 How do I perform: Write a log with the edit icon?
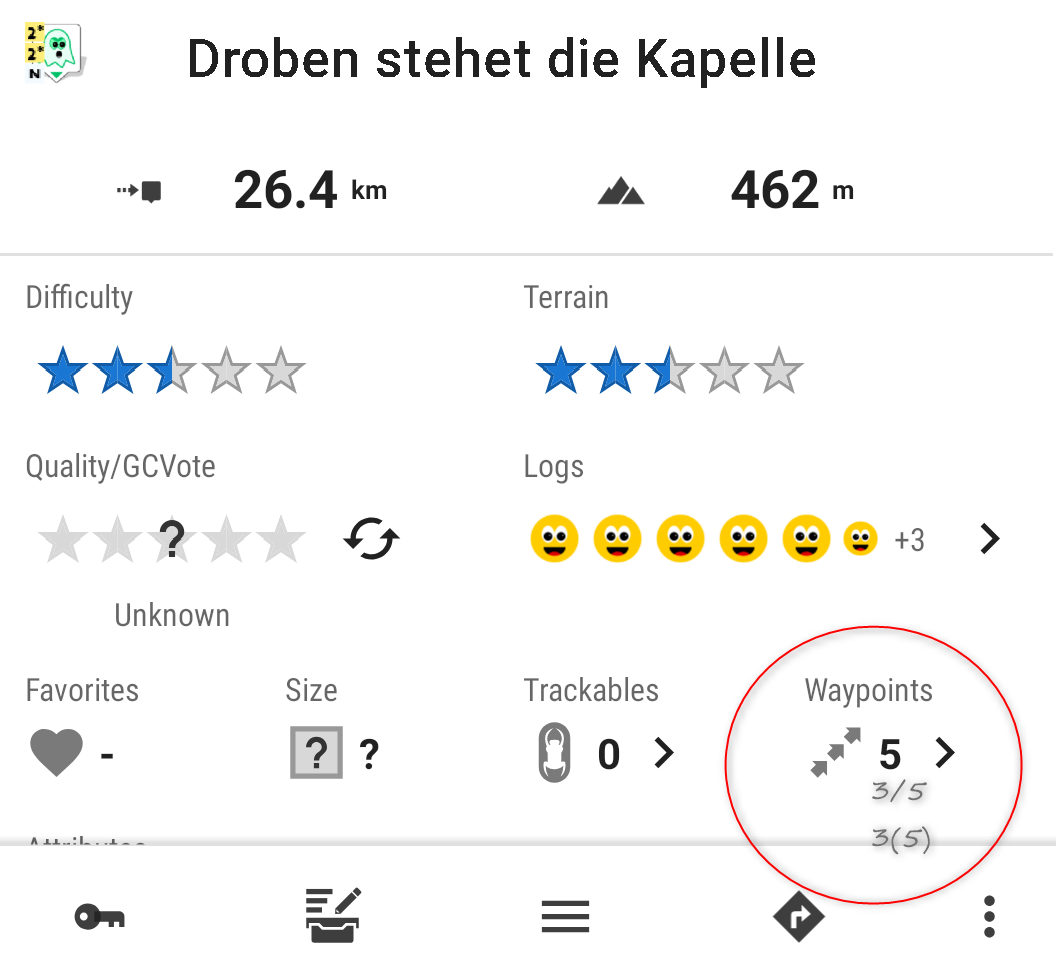point(333,916)
